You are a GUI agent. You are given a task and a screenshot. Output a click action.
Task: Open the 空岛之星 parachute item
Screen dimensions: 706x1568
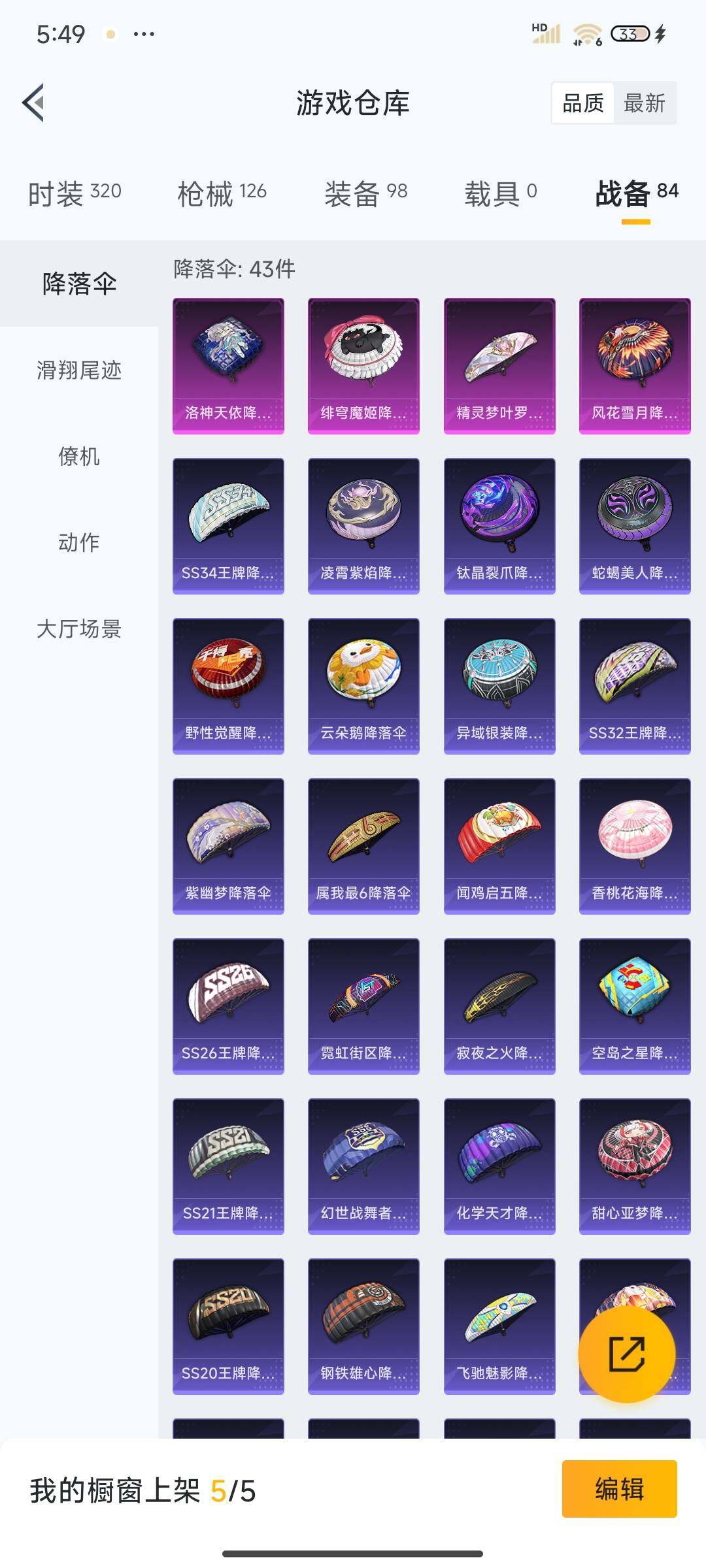635,1006
